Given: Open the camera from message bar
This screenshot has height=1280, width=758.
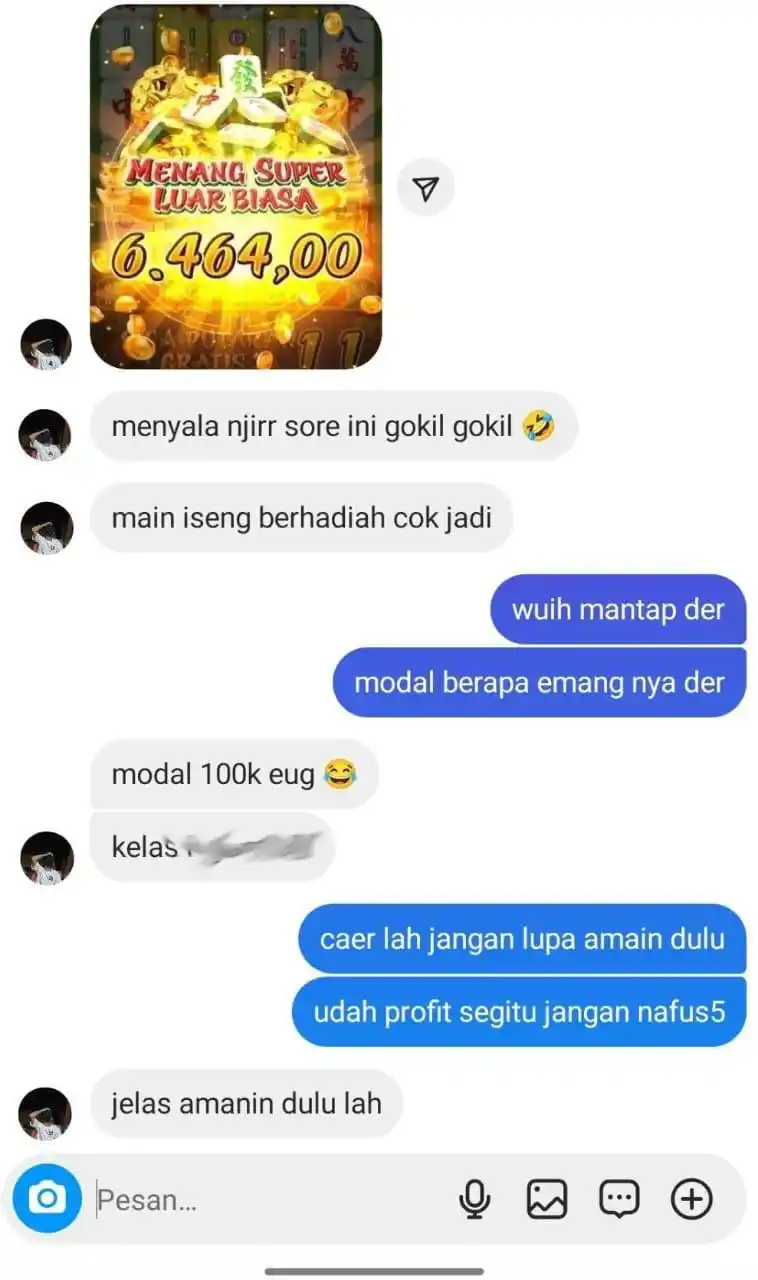Looking at the screenshot, I should point(47,1197).
